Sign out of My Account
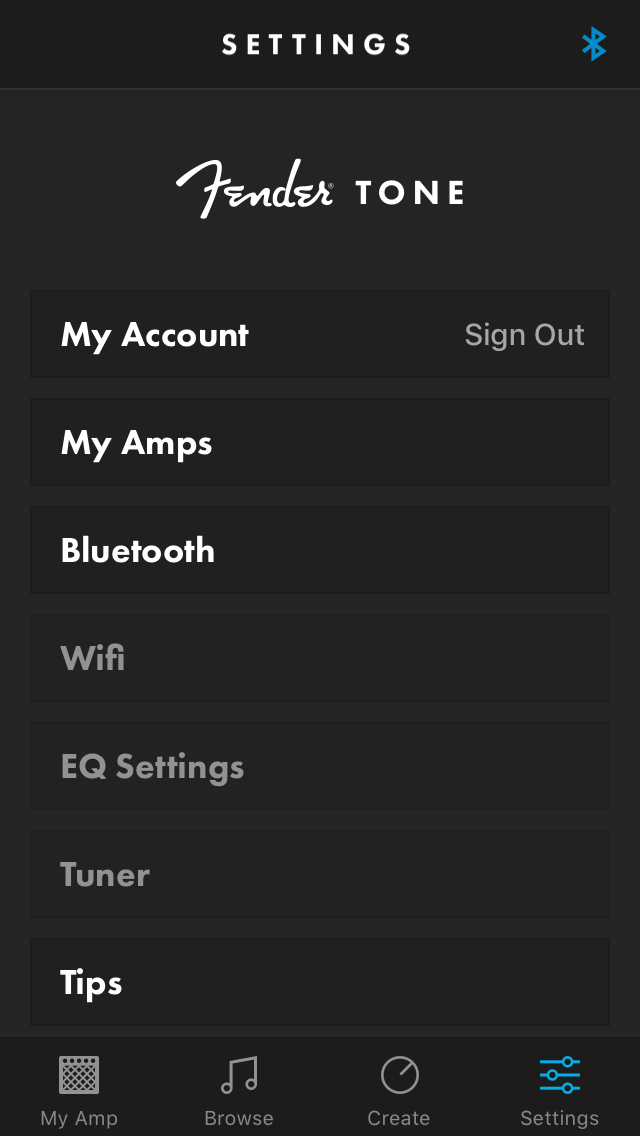 [x=524, y=335]
